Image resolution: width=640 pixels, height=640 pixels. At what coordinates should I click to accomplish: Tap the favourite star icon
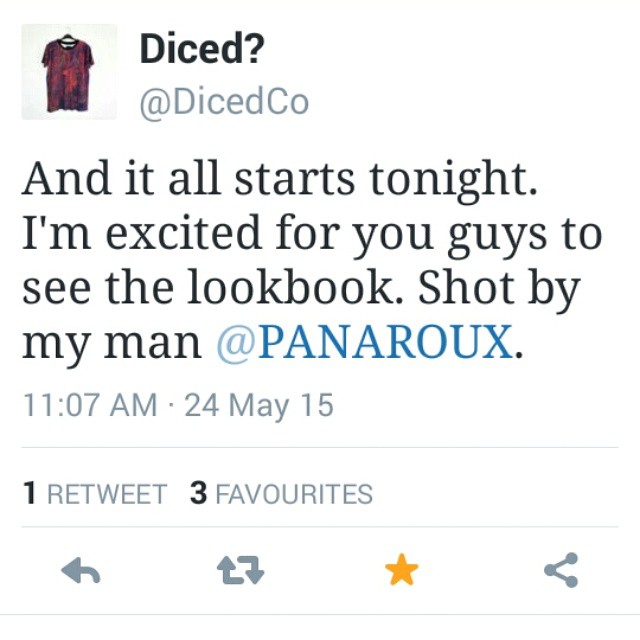(401, 572)
